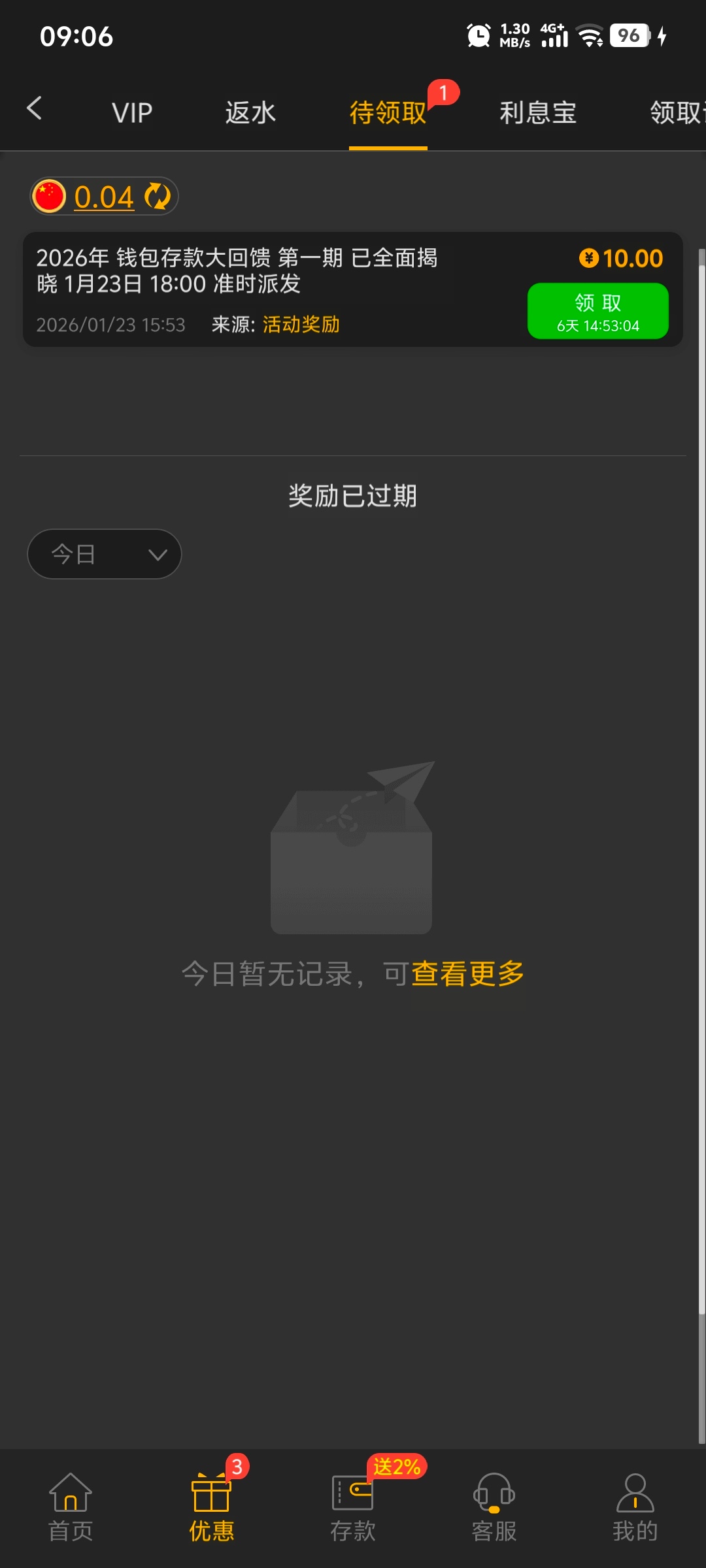Switch to the 利息宝 tab
This screenshot has width=706, height=1568.
[537, 113]
